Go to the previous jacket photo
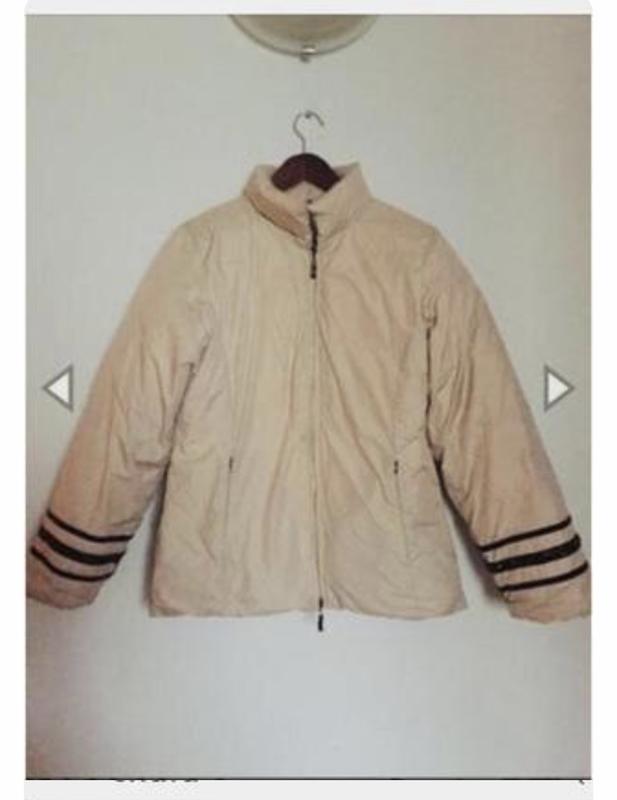The image size is (617, 800). click(x=59, y=388)
